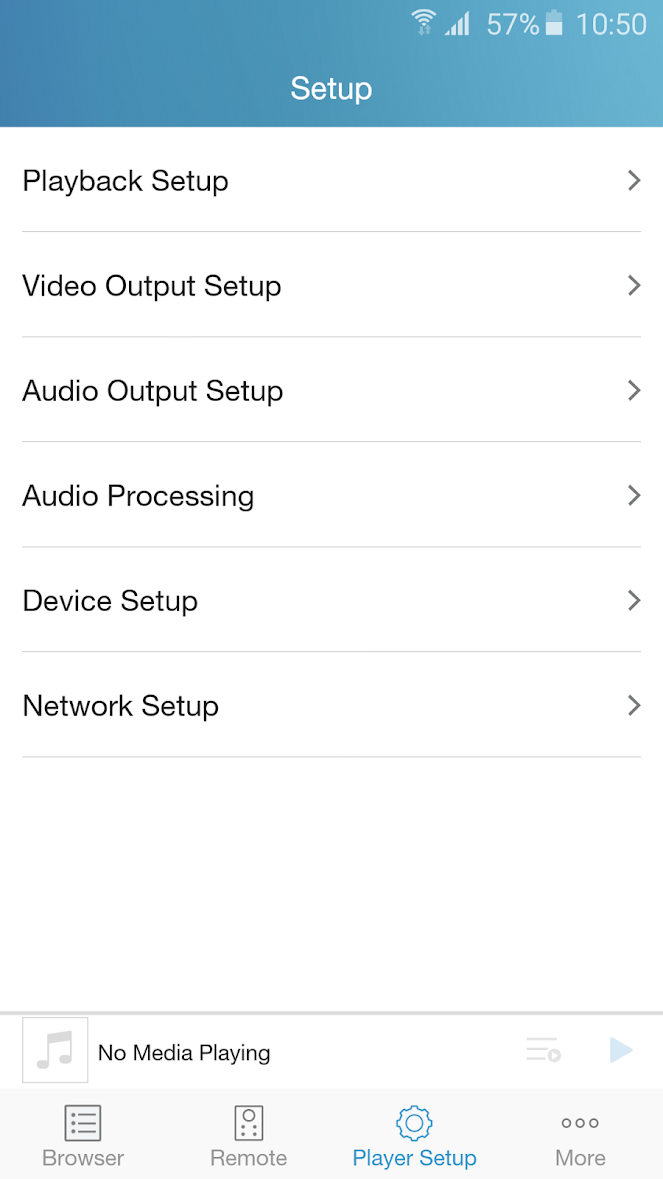663x1179 pixels.
Task: Switch to the Remote tab
Action: (249, 1135)
